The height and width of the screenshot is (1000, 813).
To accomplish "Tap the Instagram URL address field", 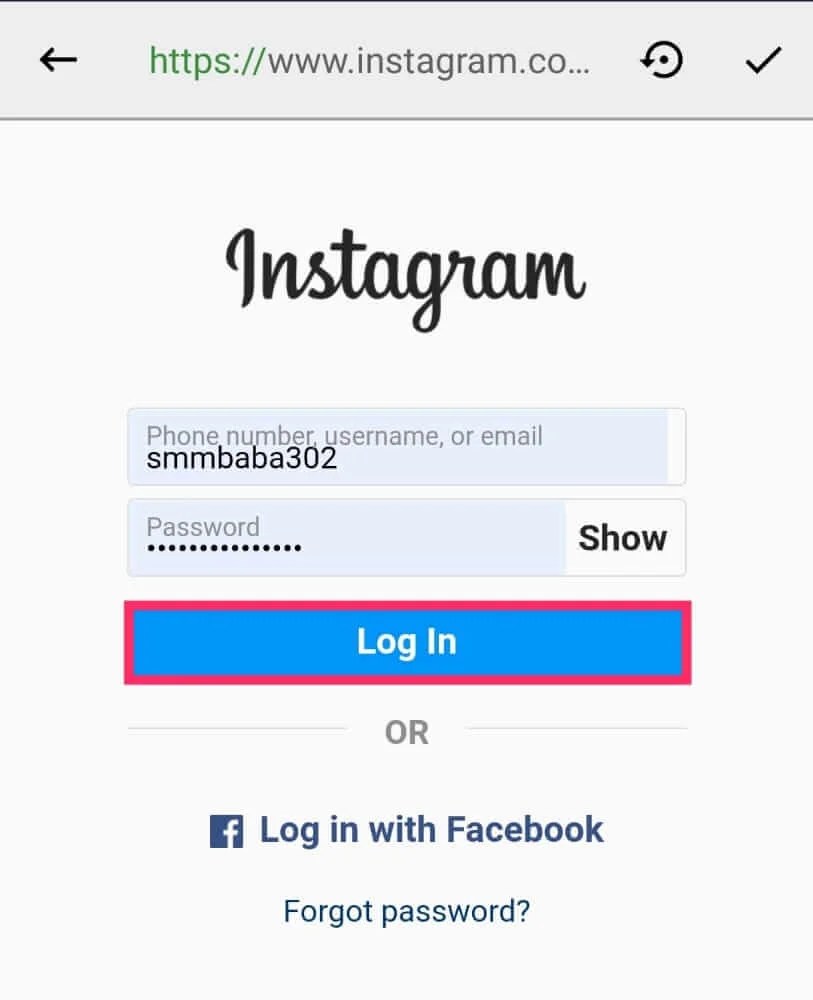I will pos(370,61).
